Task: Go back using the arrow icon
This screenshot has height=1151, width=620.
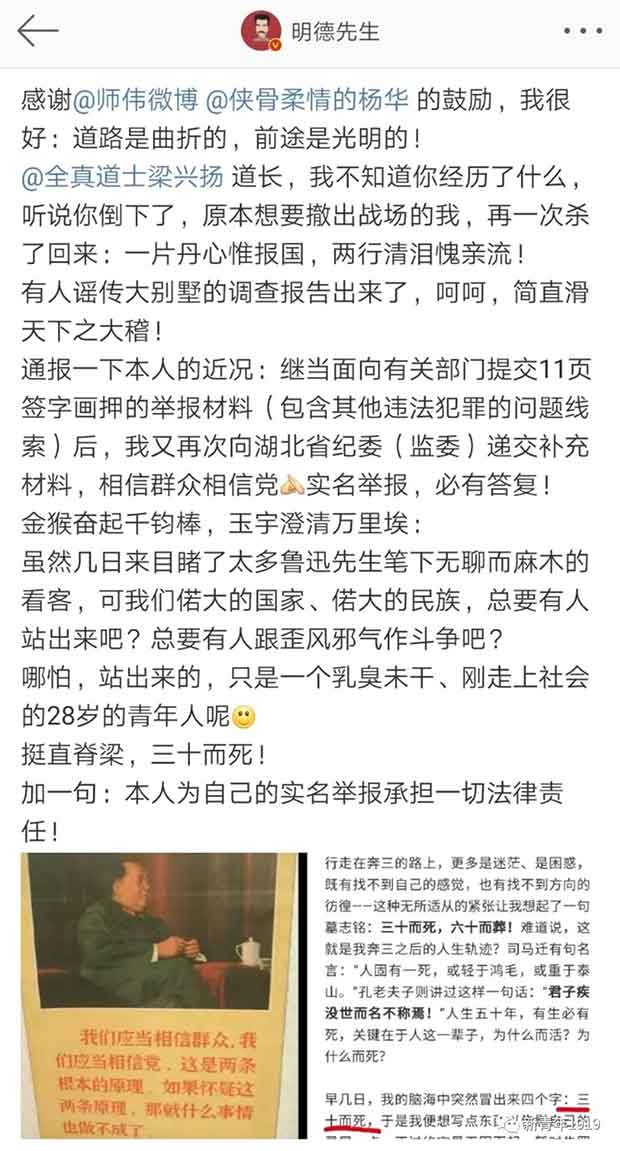Action: click(38, 32)
